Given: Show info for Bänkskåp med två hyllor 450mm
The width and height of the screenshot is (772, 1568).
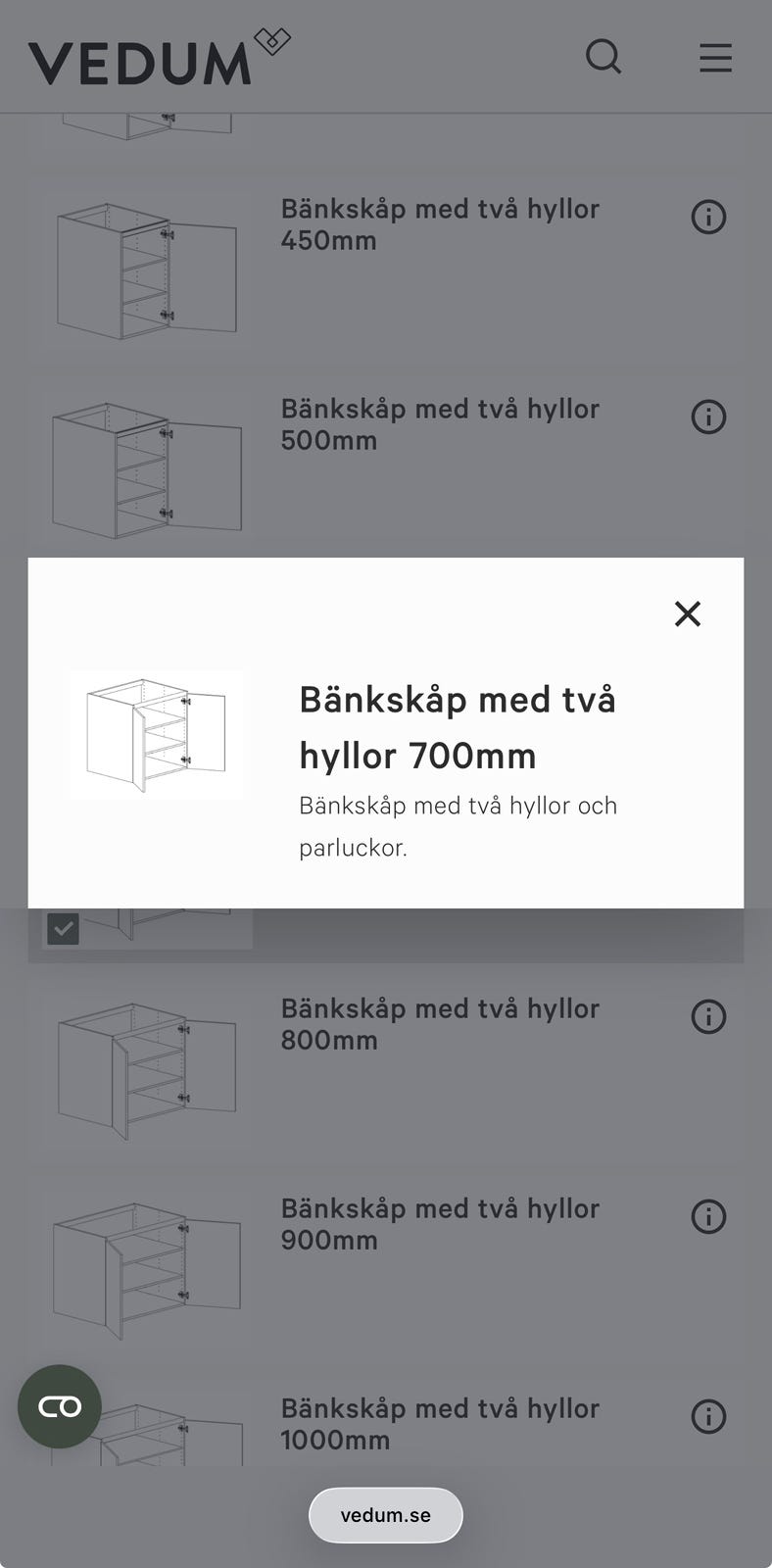Looking at the screenshot, I should (x=708, y=217).
